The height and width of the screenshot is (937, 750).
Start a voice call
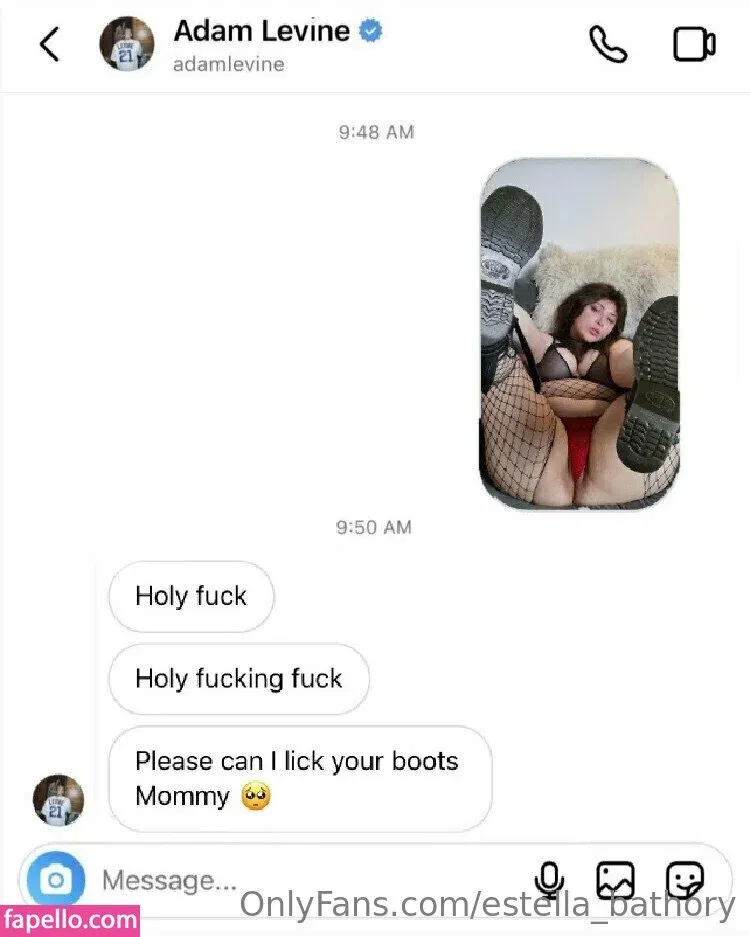607,44
